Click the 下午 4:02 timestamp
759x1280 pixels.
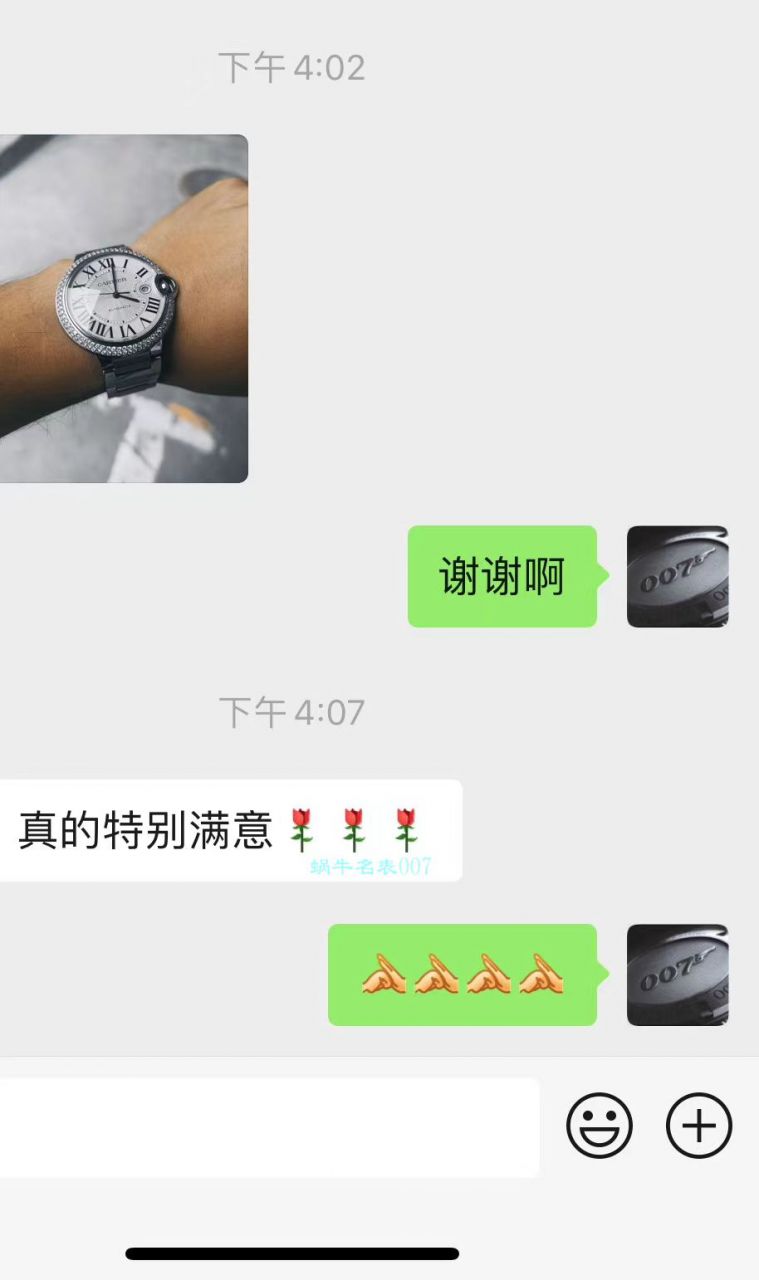pyautogui.click(x=291, y=67)
